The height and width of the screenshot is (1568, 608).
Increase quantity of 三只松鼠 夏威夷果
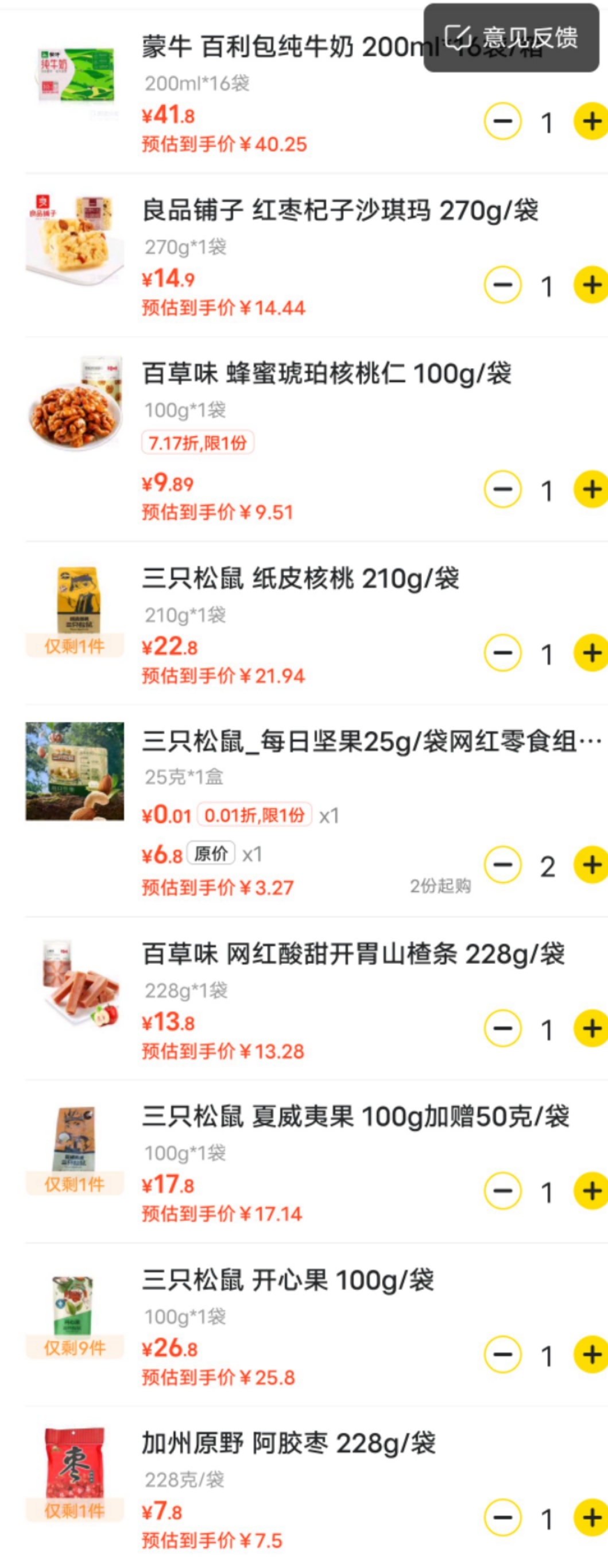coord(591,1191)
